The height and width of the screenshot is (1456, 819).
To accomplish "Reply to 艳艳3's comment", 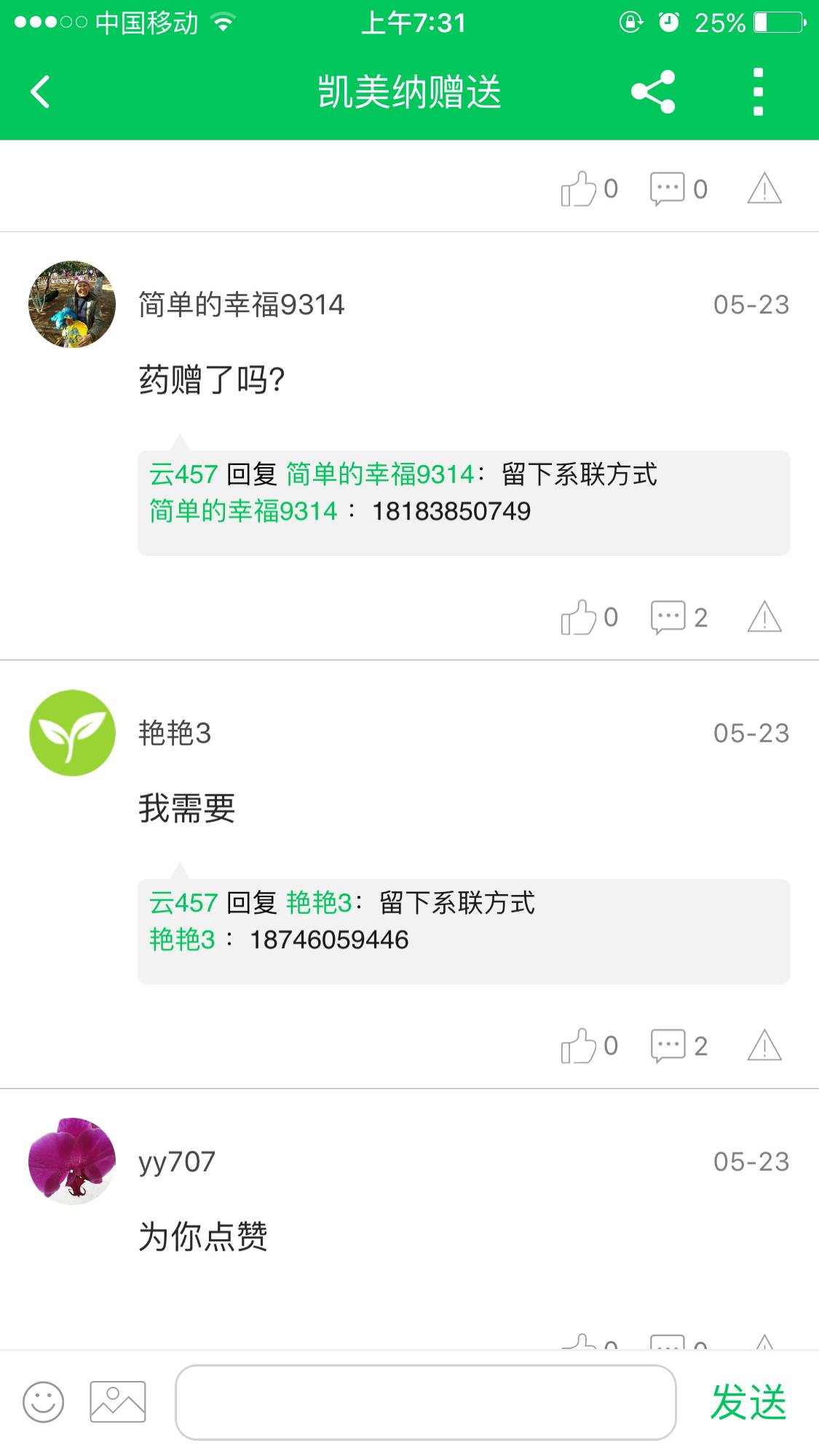I will pos(669,1046).
